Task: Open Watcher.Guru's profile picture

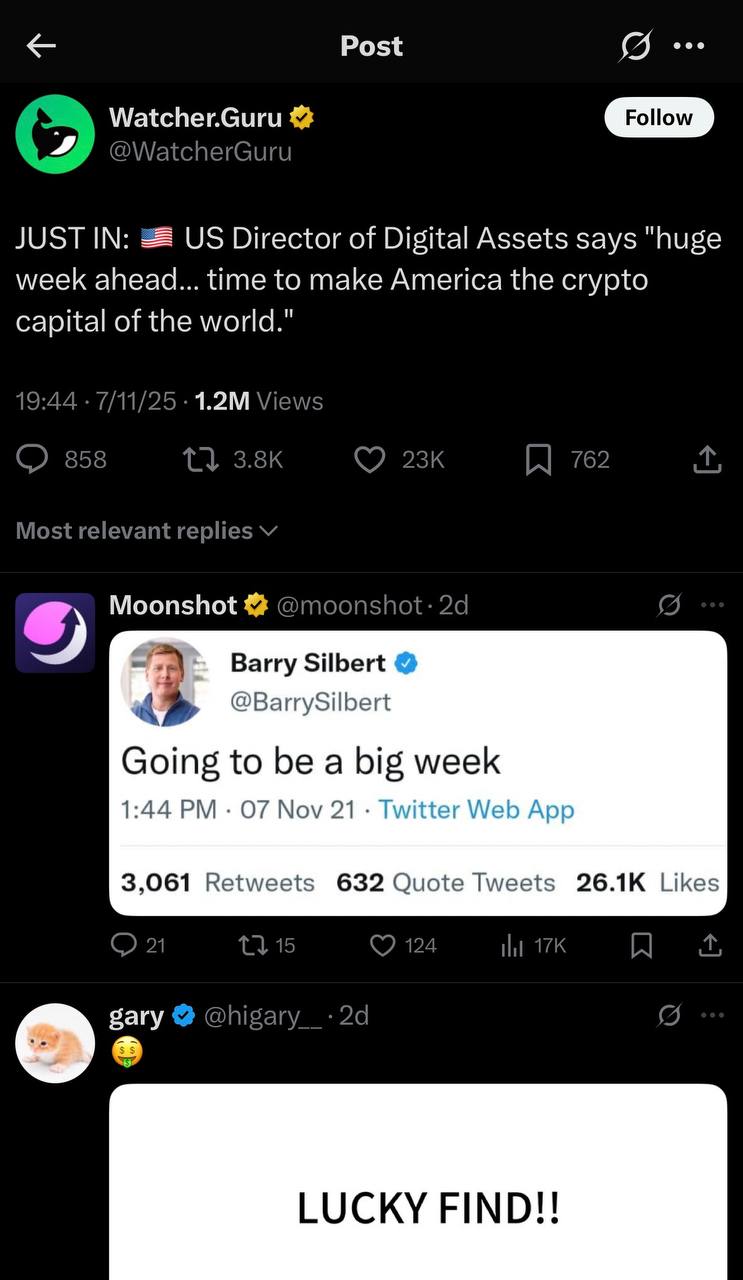Action: point(55,134)
